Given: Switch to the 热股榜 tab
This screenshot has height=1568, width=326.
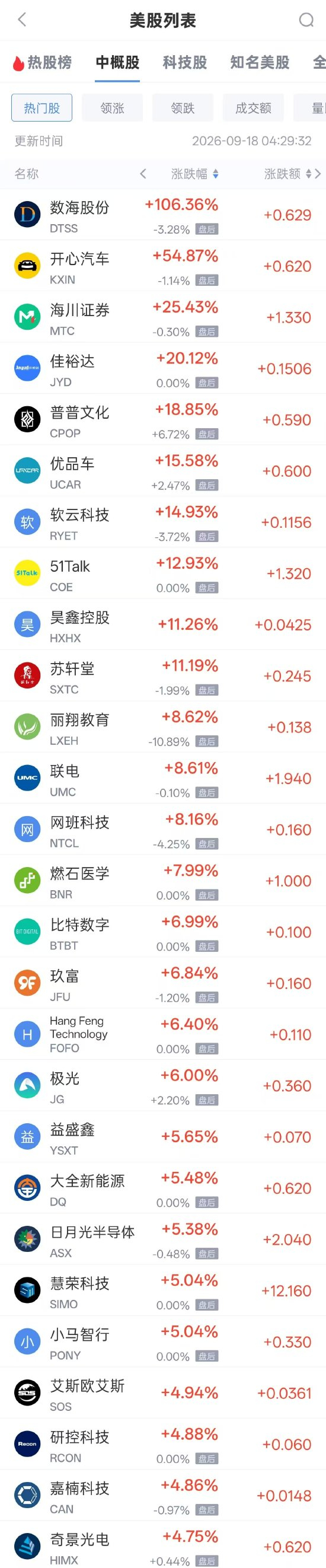Looking at the screenshot, I should point(43,62).
